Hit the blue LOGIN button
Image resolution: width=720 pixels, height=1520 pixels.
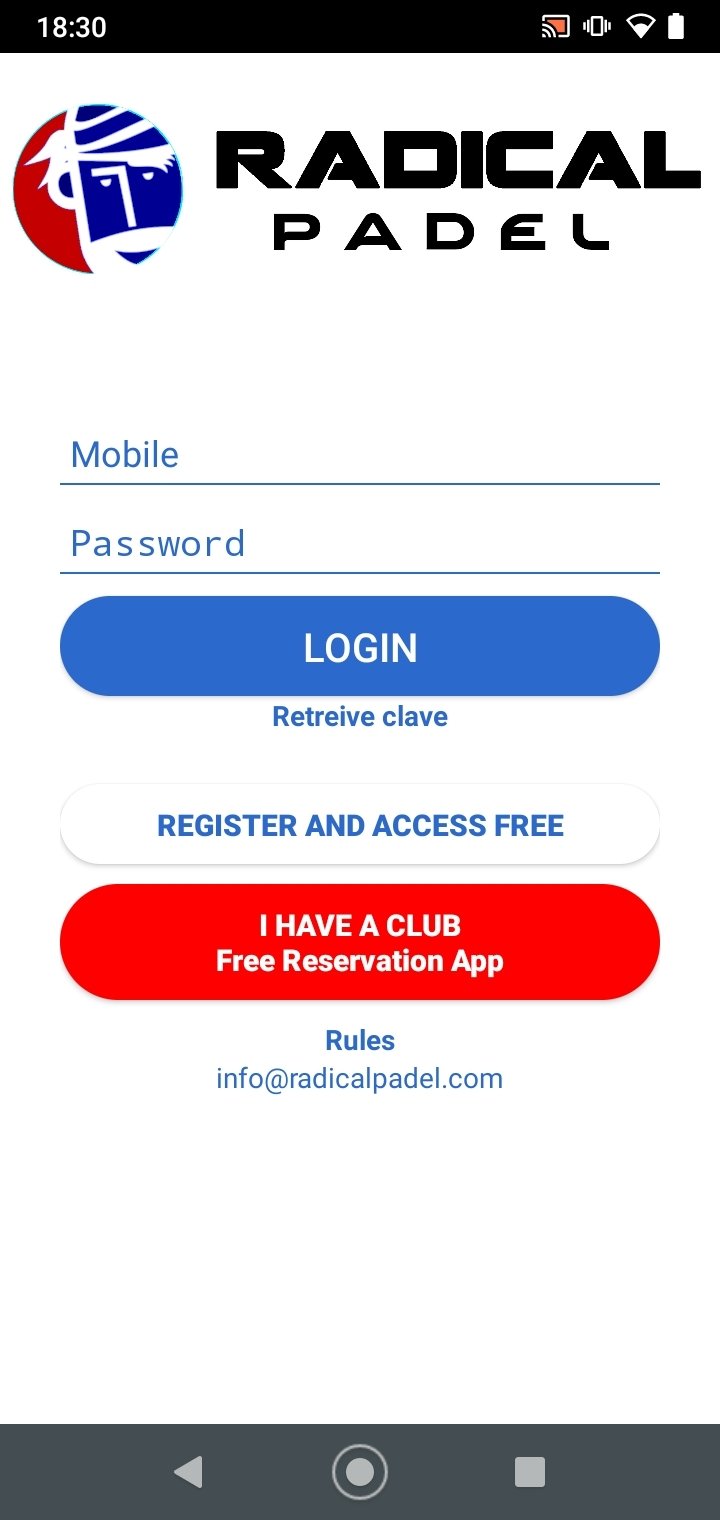360,647
